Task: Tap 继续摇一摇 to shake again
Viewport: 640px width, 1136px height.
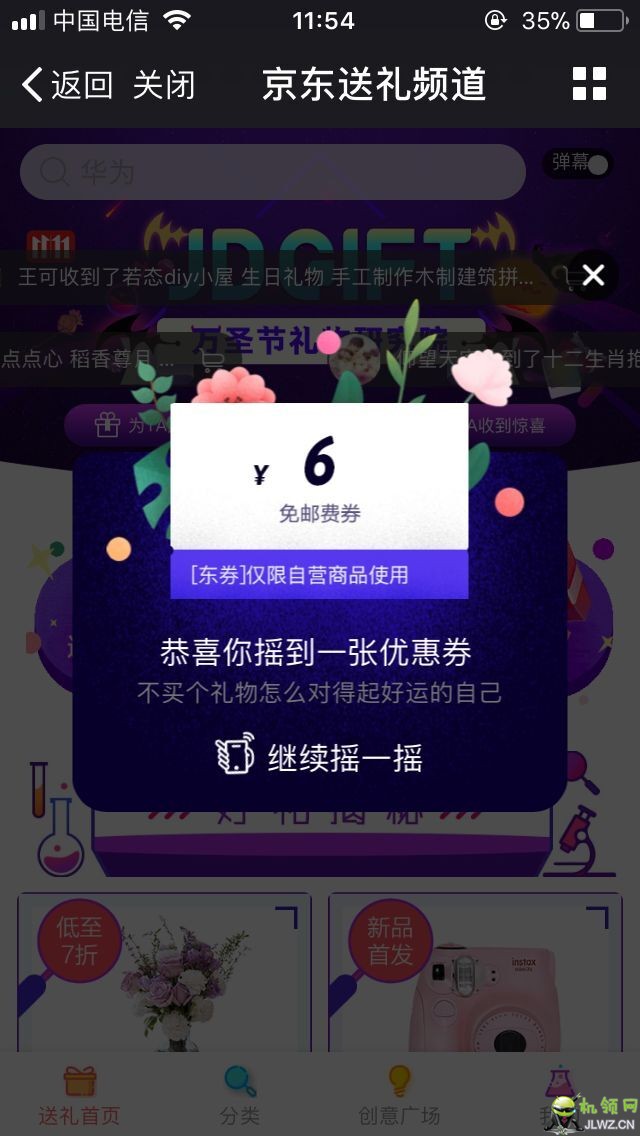Action: pos(320,758)
